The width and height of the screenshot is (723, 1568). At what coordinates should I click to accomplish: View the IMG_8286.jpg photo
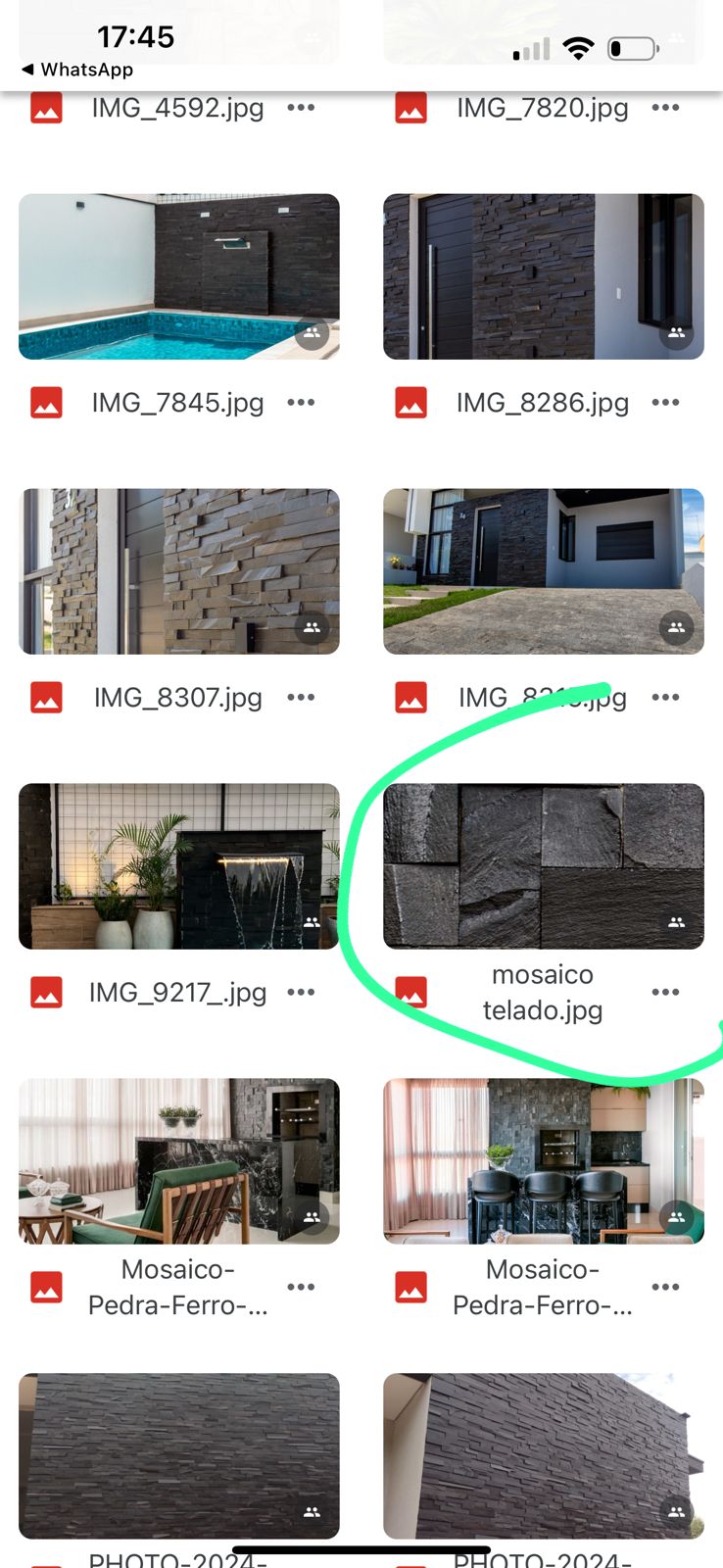point(543,276)
